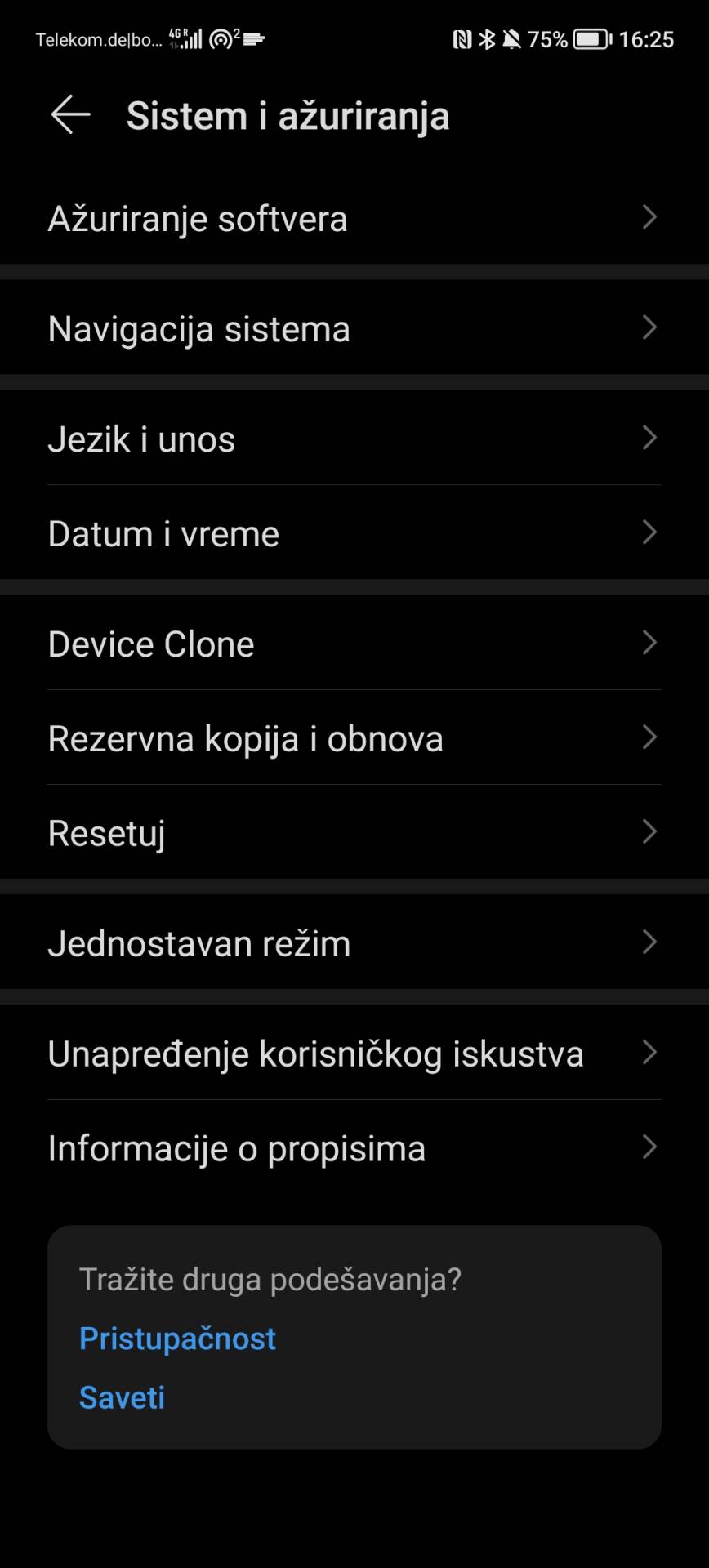Select the Pristupačnost link

coord(177,1338)
